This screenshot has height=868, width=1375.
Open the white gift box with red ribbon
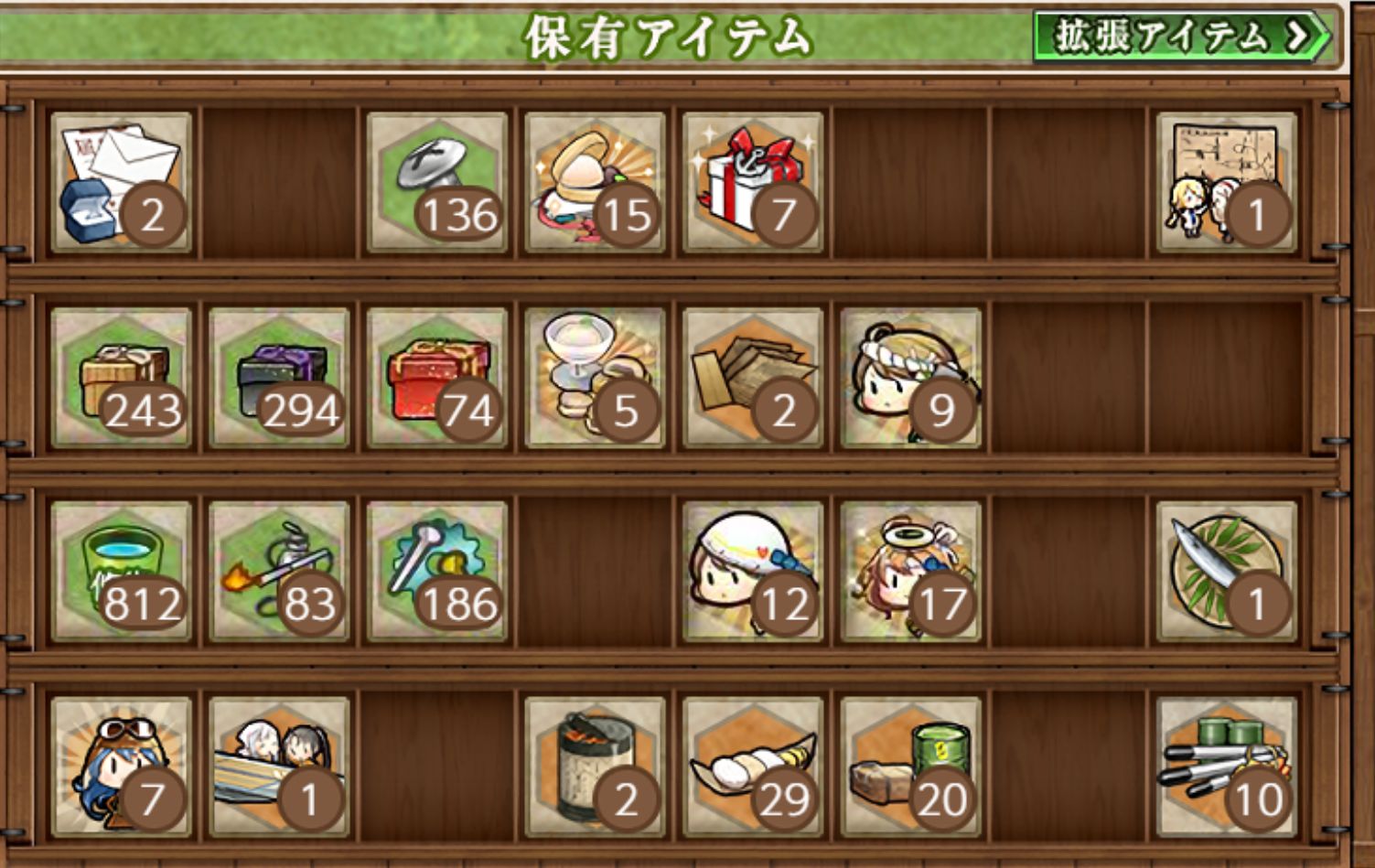pyautogui.click(x=752, y=182)
